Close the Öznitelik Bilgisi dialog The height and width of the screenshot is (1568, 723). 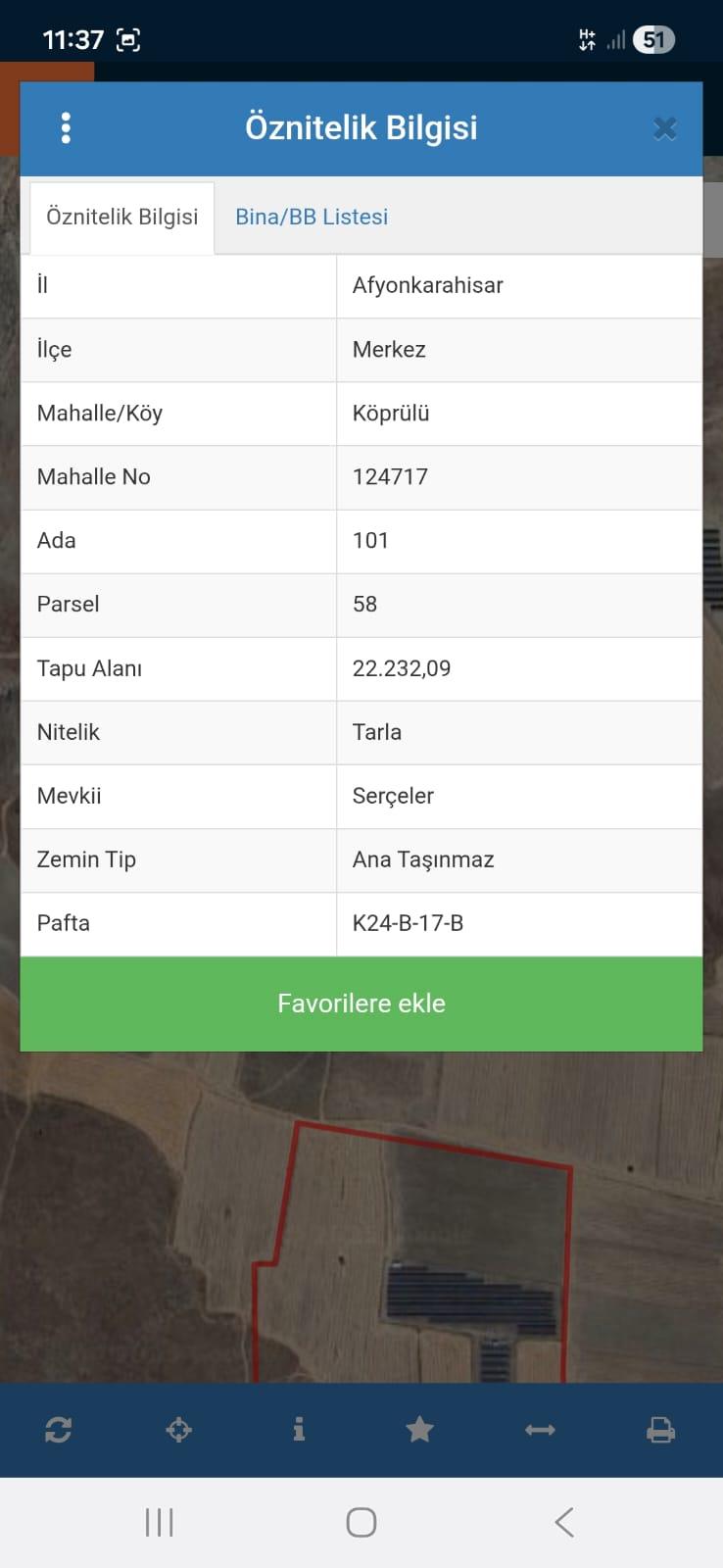coord(664,128)
